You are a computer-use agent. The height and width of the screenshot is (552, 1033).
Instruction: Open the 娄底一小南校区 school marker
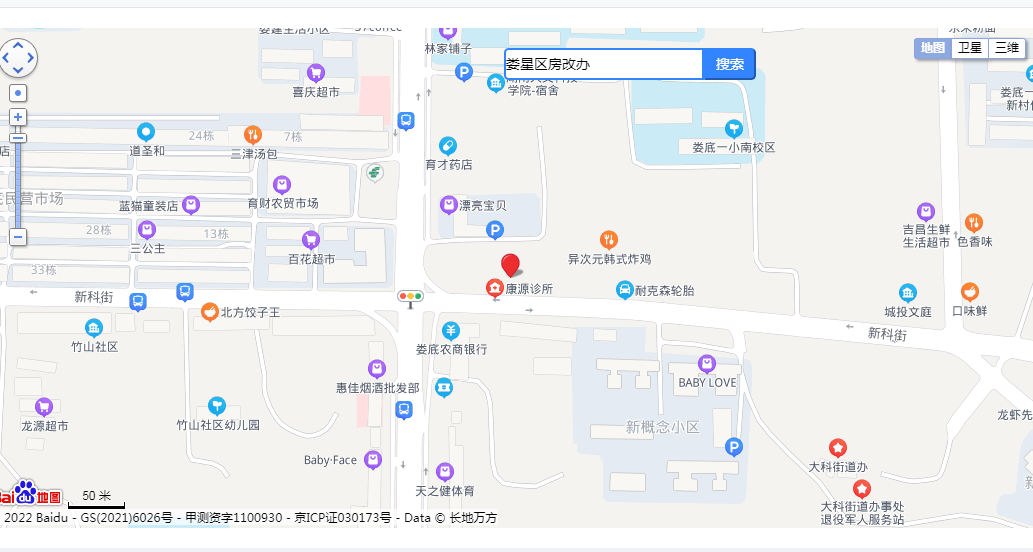[x=734, y=128]
